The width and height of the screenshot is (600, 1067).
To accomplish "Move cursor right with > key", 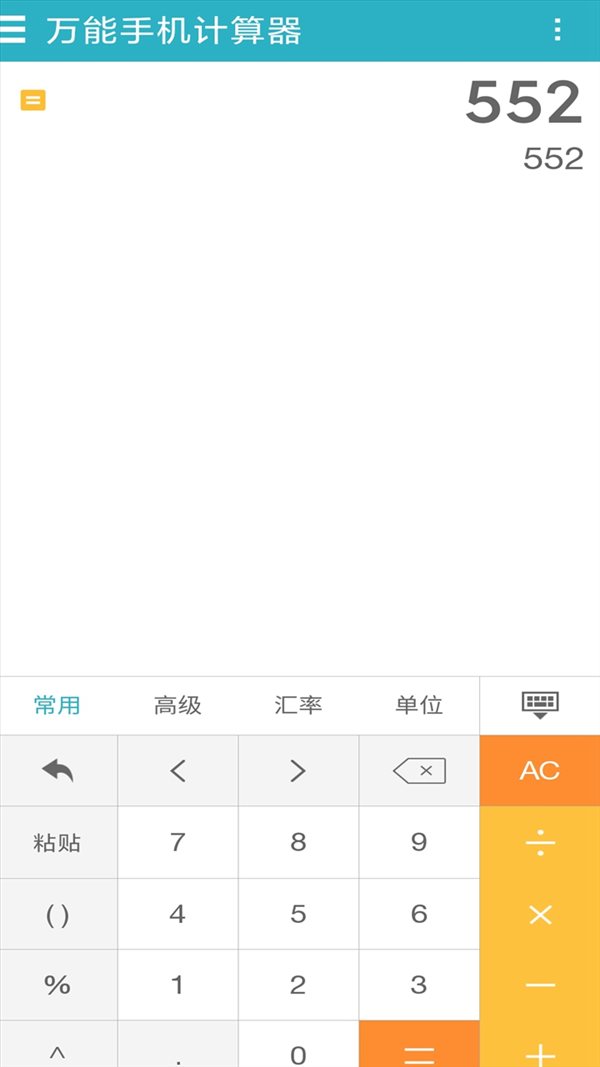I will [298, 770].
